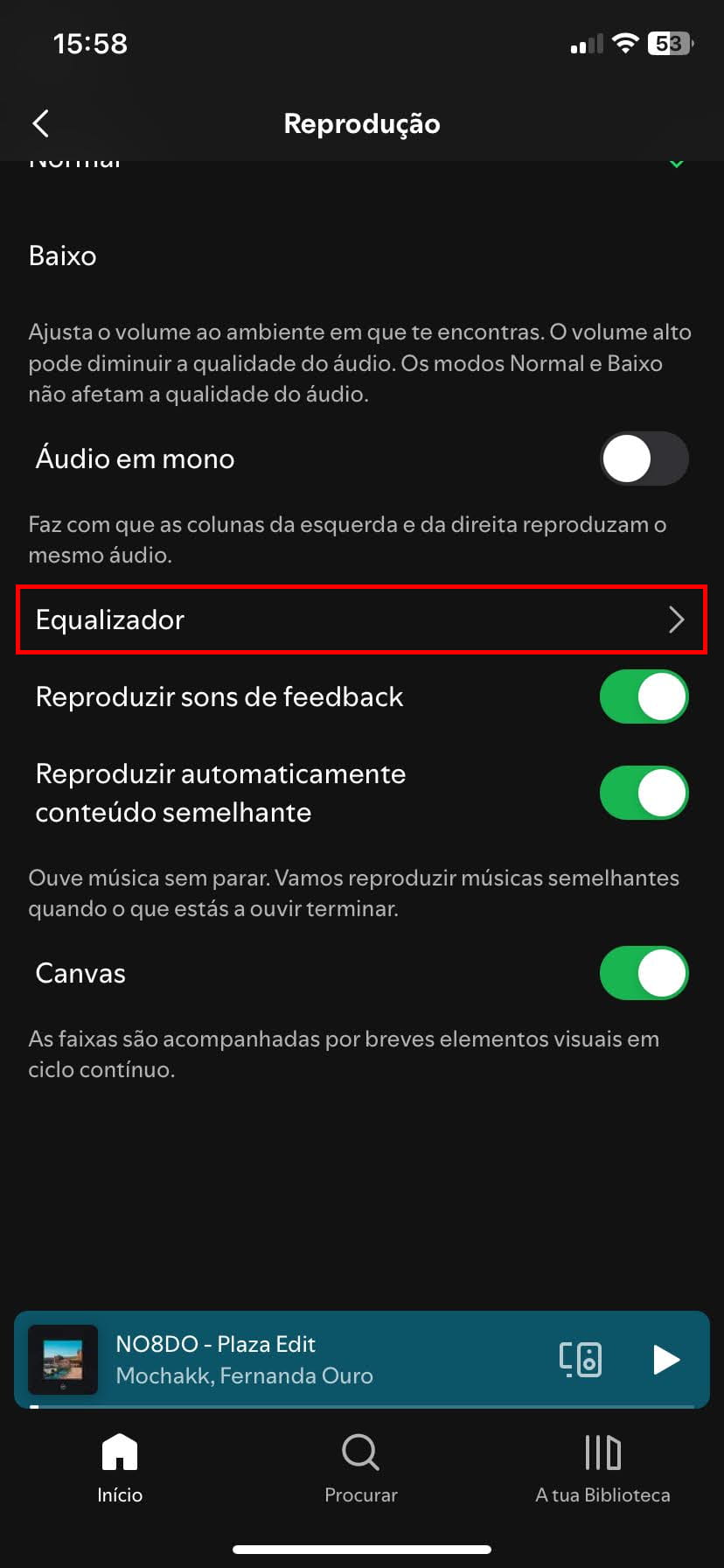The image size is (724, 1568).
Task: Disable Reproduzir automaticamente conteúdo semelhante
Action: click(644, 793)
